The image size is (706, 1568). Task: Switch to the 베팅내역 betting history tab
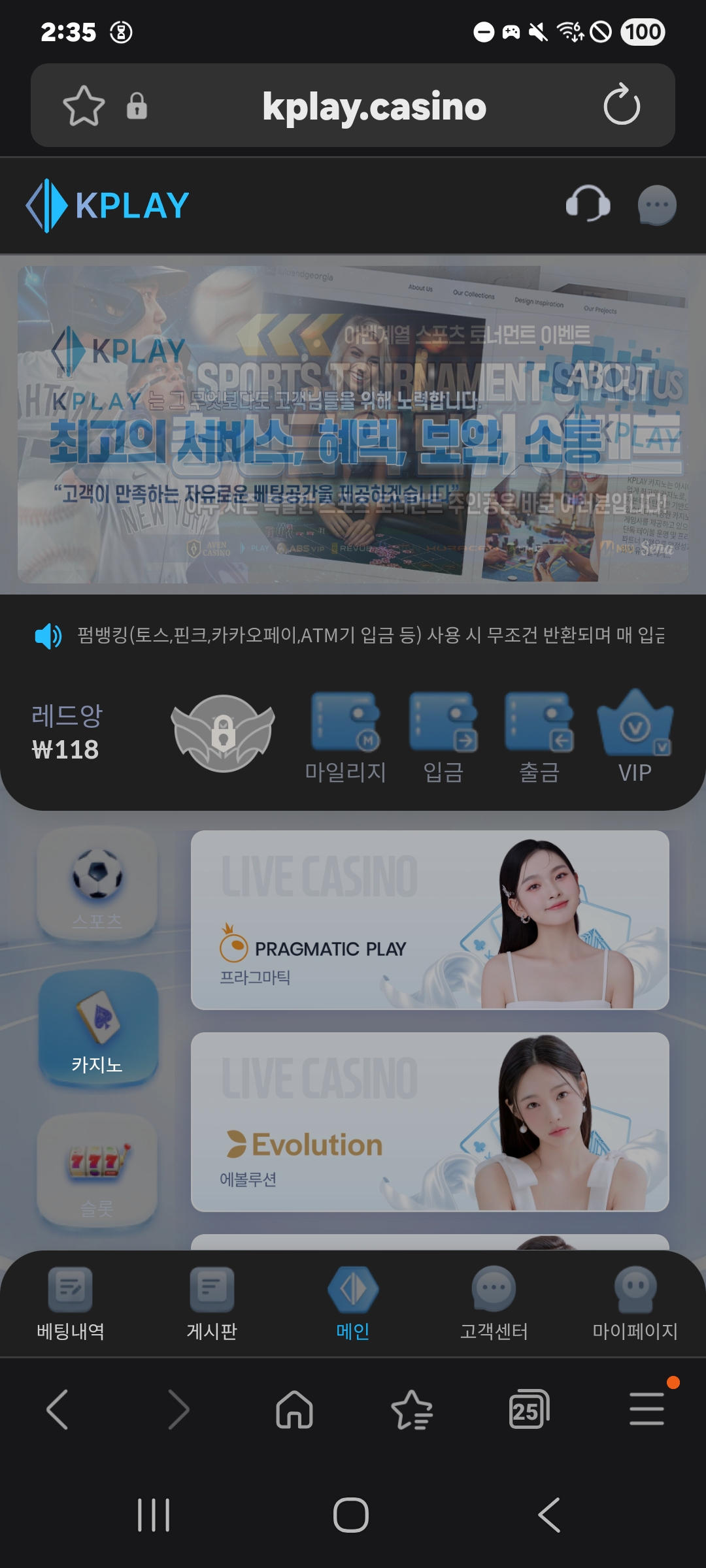tap(71, 1303)
